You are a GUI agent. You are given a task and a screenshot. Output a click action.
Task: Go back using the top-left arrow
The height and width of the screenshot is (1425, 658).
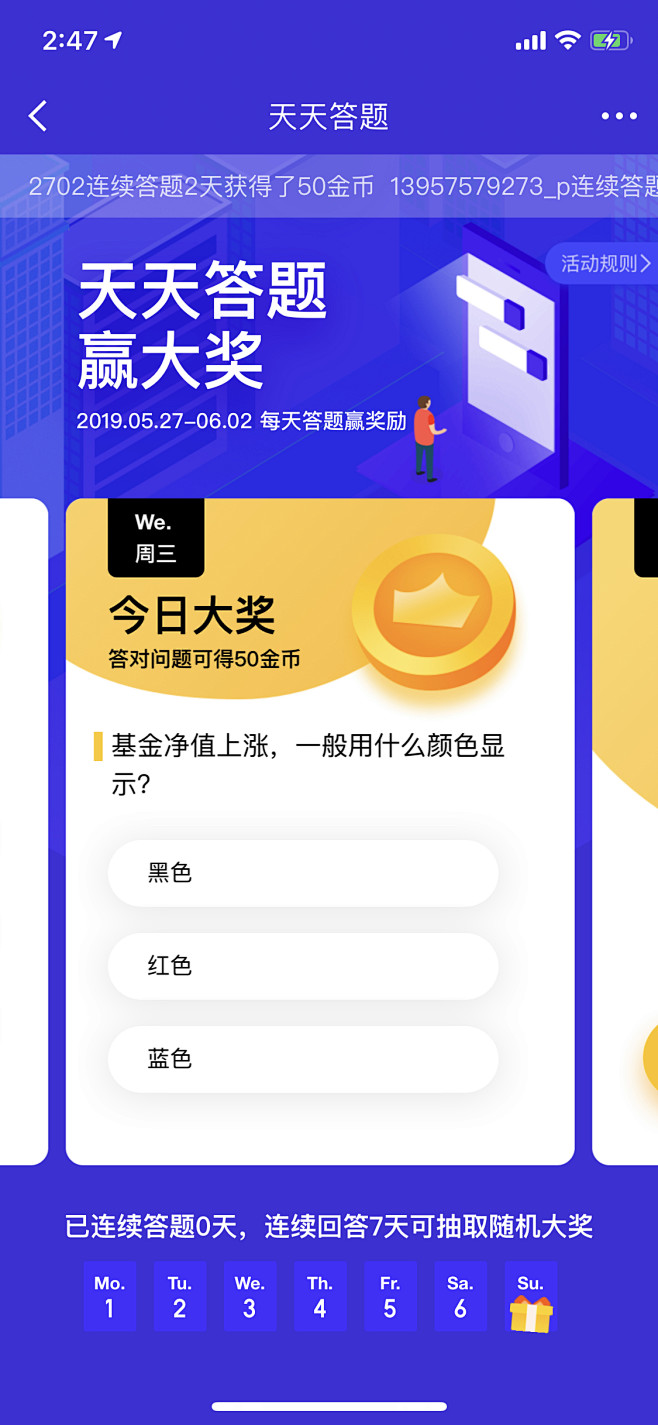(x=38, y=116)
